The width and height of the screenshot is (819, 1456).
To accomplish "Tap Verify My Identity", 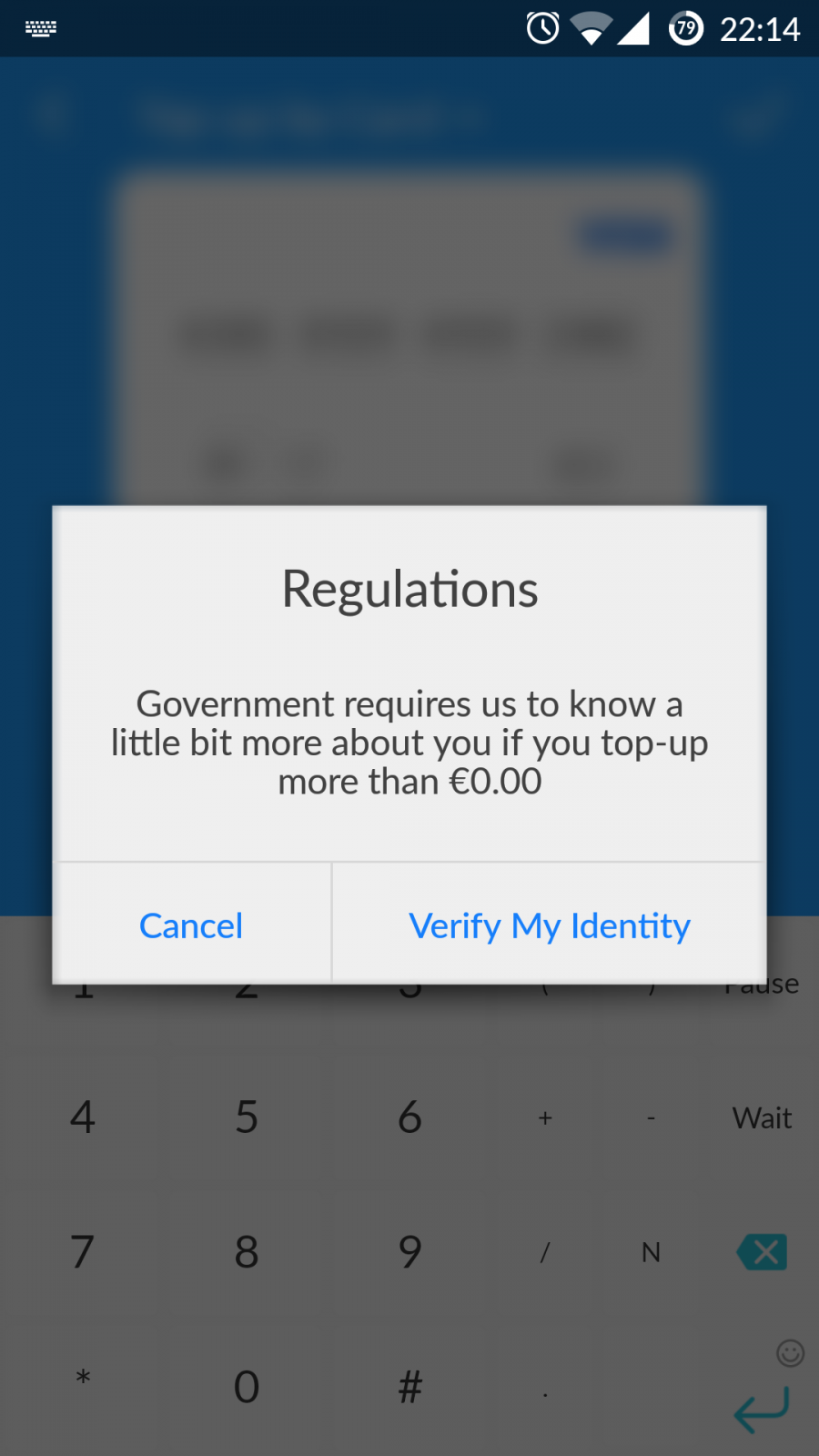I will pyautogui.click(x=549, y=925).
